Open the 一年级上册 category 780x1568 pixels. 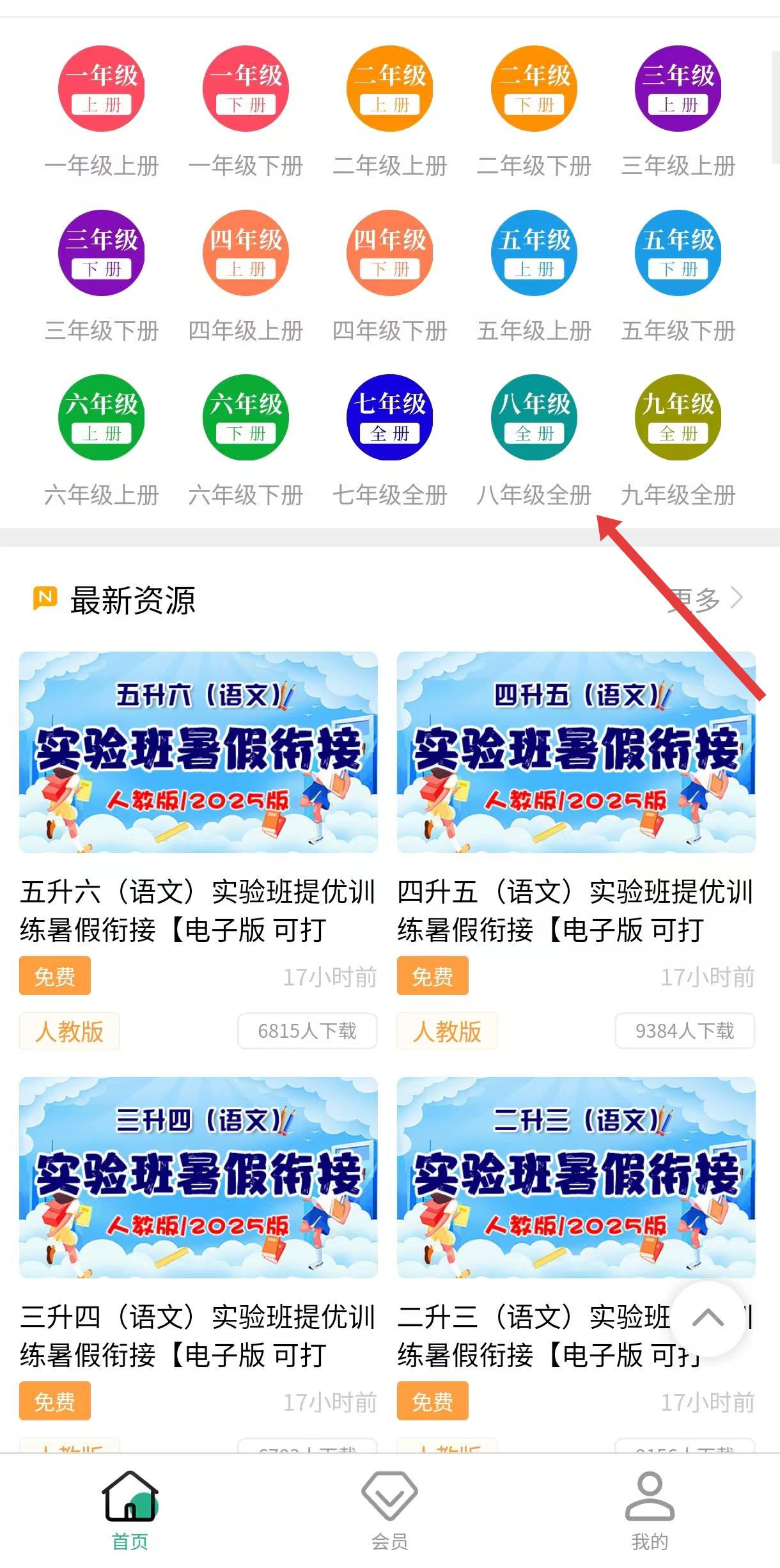102,89
